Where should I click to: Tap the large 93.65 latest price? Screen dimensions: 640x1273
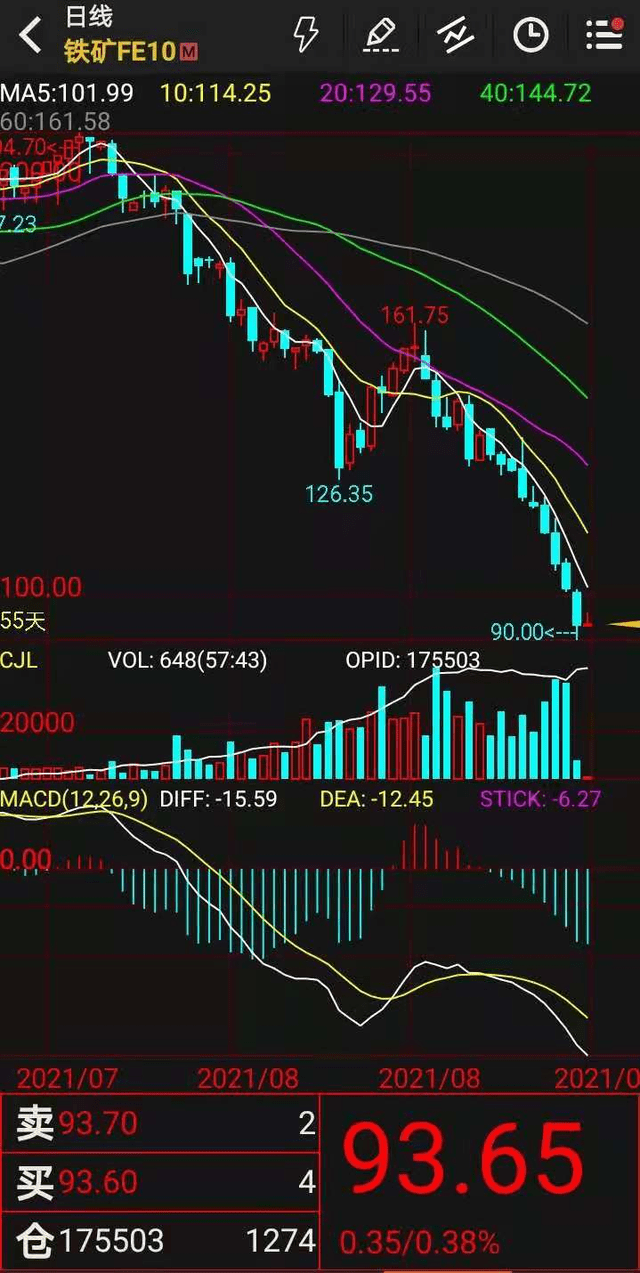tap(463, 1160)
